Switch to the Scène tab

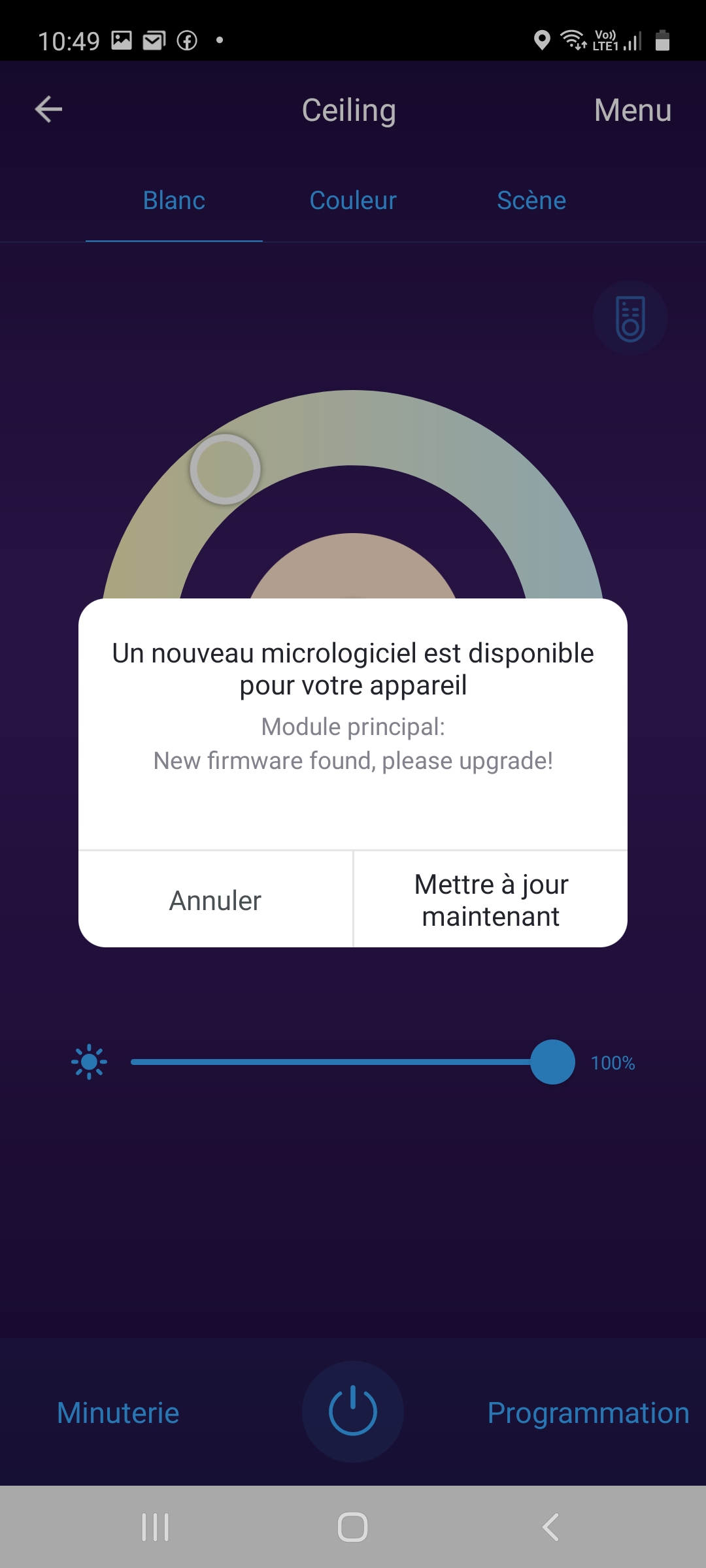coord(531,201)
